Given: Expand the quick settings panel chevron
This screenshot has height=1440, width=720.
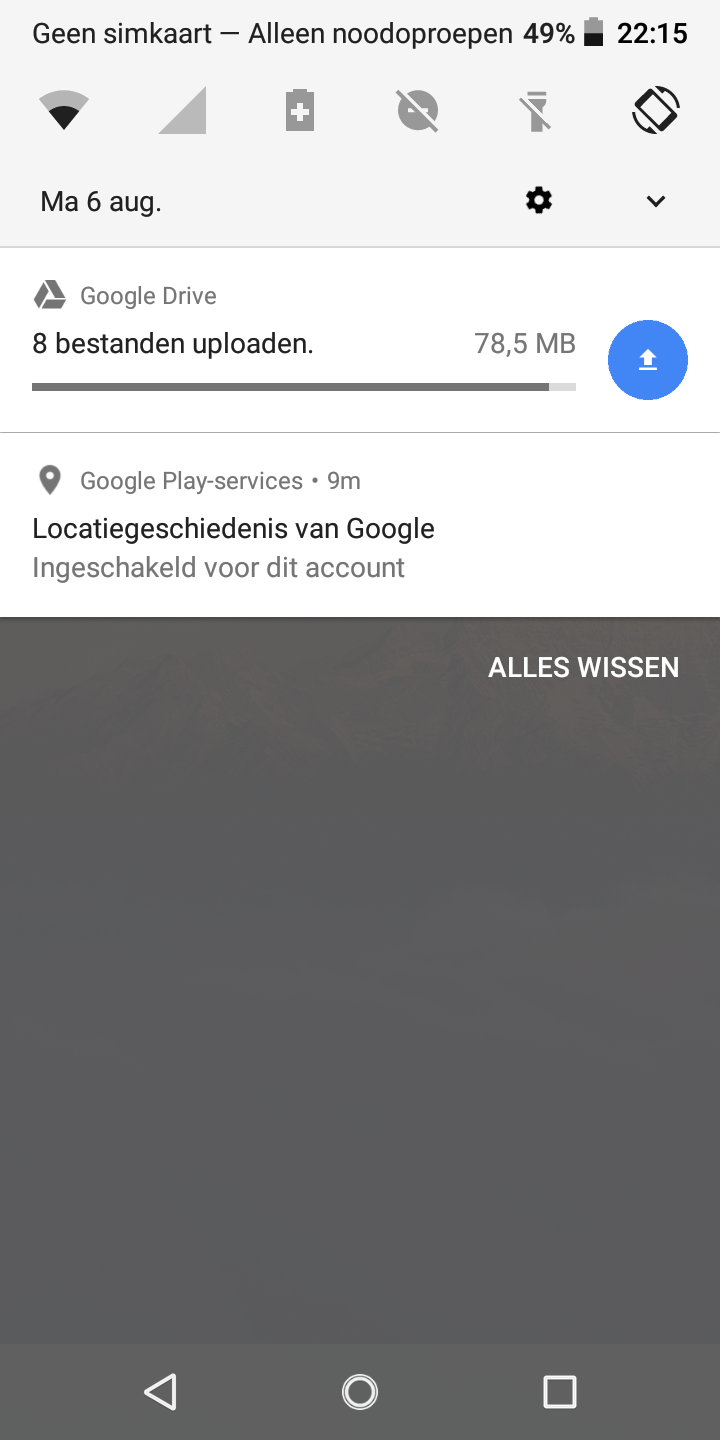Looking at the screenshot, I should (x=656, y=201).
